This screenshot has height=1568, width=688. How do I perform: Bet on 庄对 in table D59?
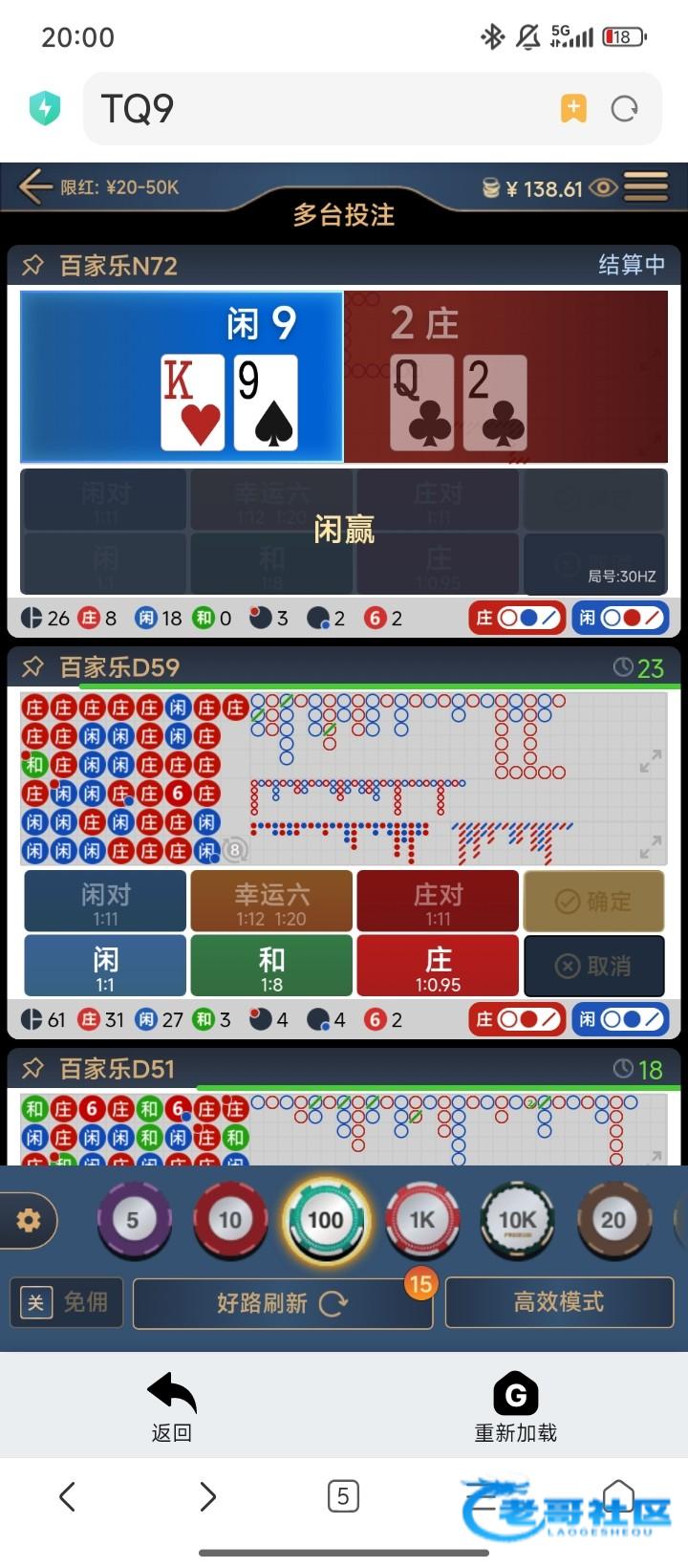click(x=438, y=902)
